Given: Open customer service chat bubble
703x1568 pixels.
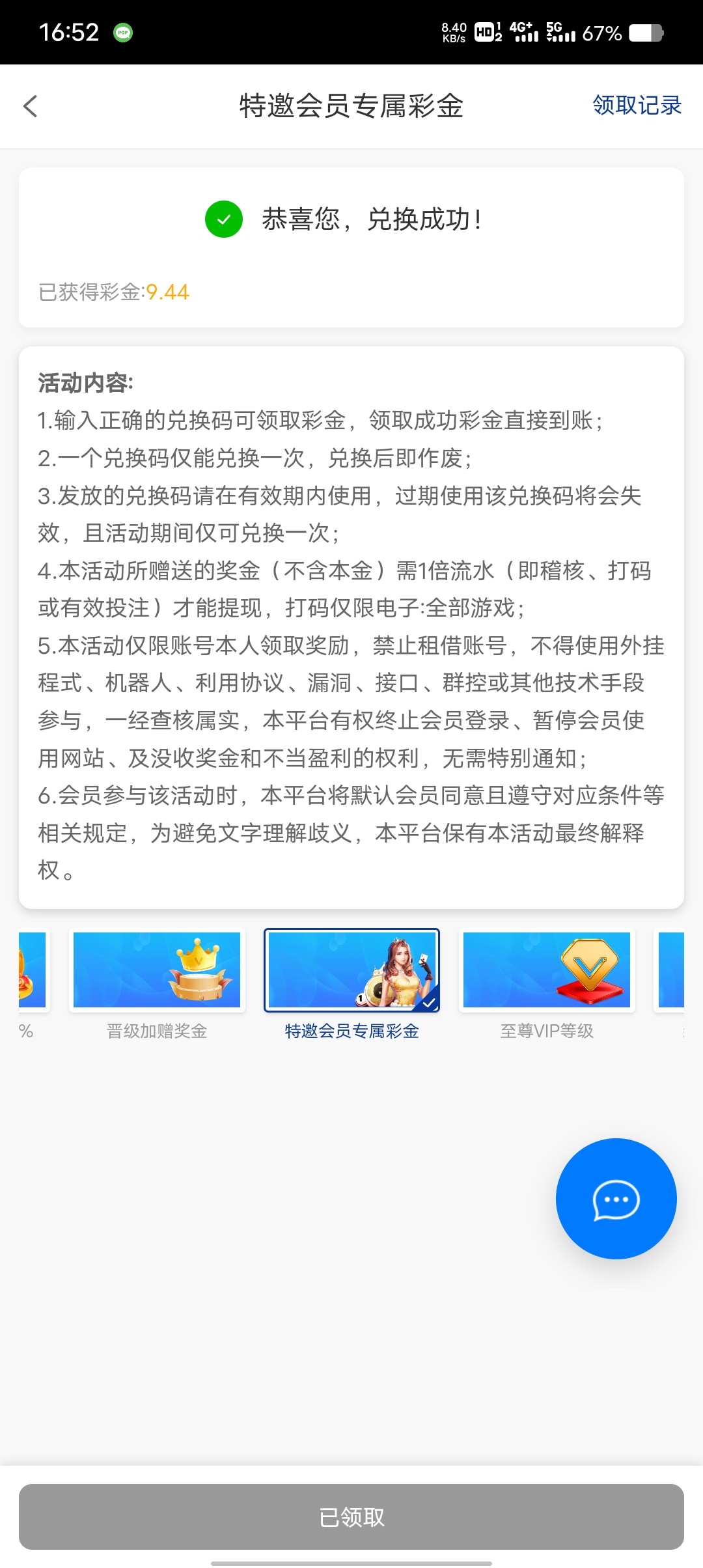Looking at the screenshot, I should coord(616,1199).
